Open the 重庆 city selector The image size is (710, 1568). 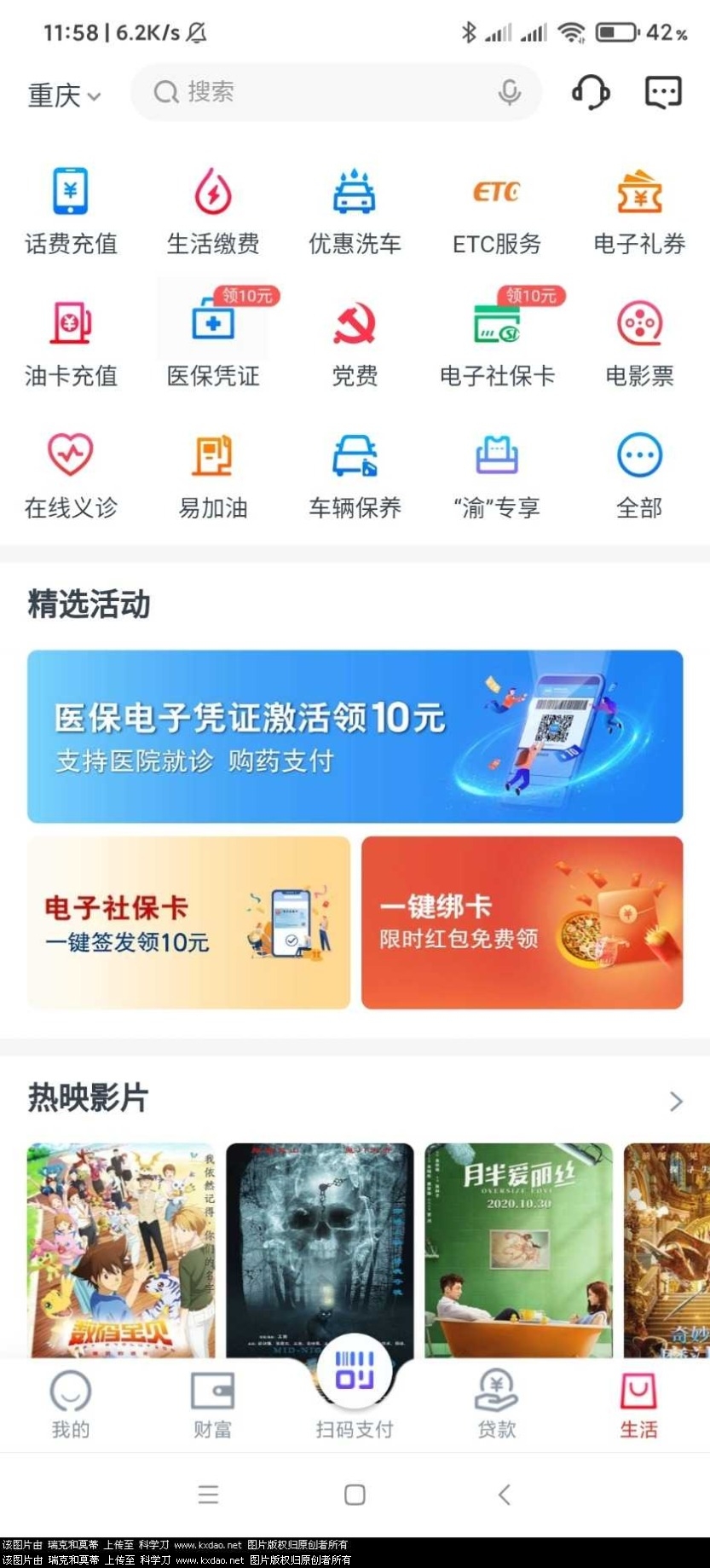coord(64,95)
